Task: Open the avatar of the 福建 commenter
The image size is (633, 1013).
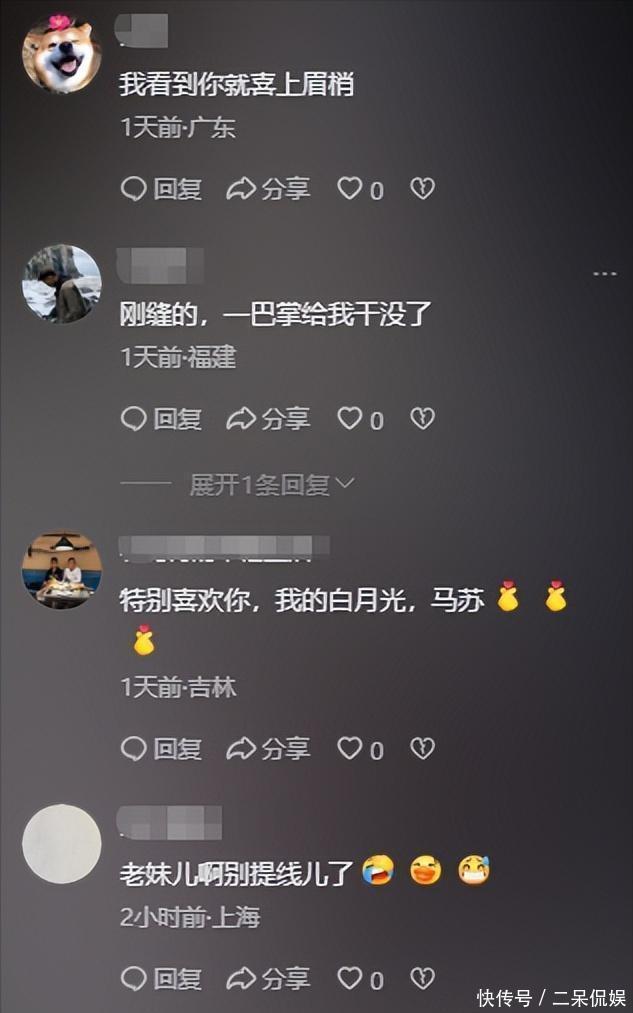Action: (61, 284)
